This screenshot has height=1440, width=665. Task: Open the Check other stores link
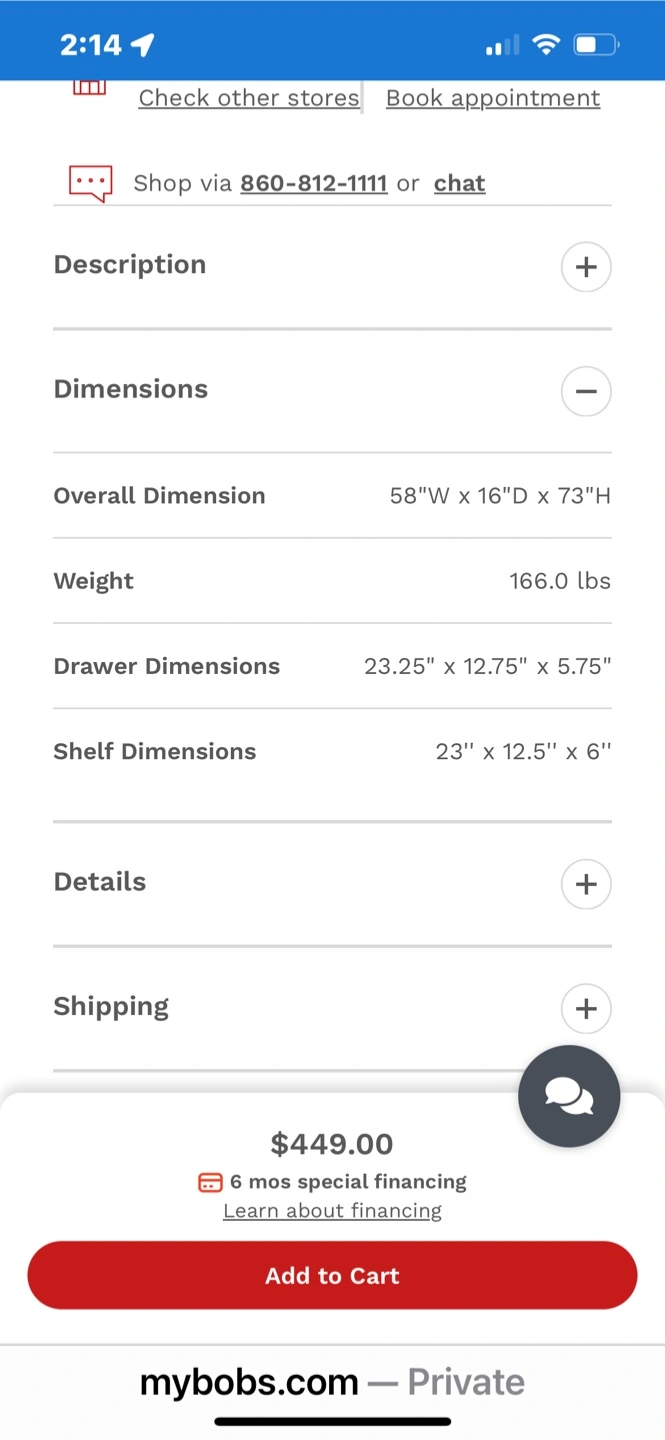[249, 98]
